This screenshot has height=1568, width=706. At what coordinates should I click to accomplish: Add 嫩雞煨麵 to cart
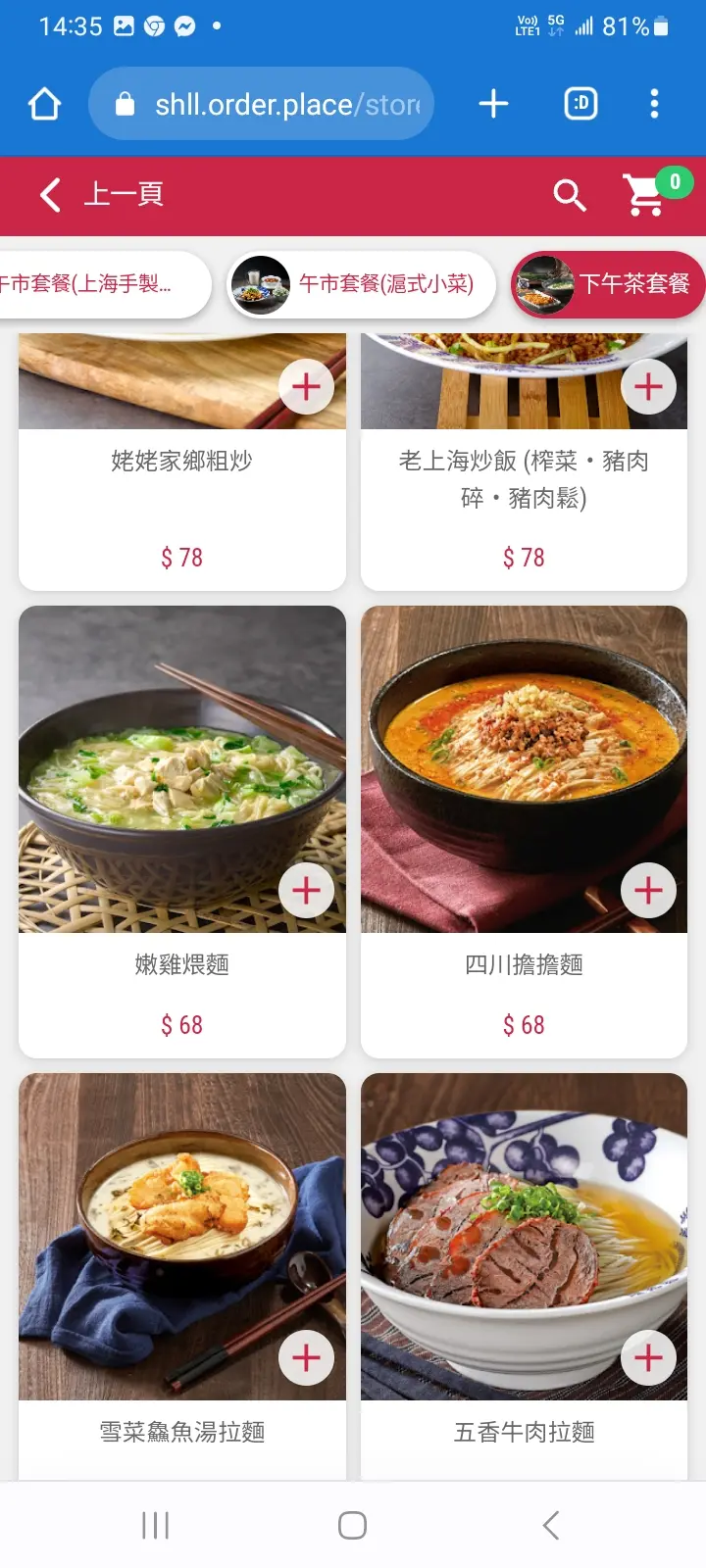306,891
